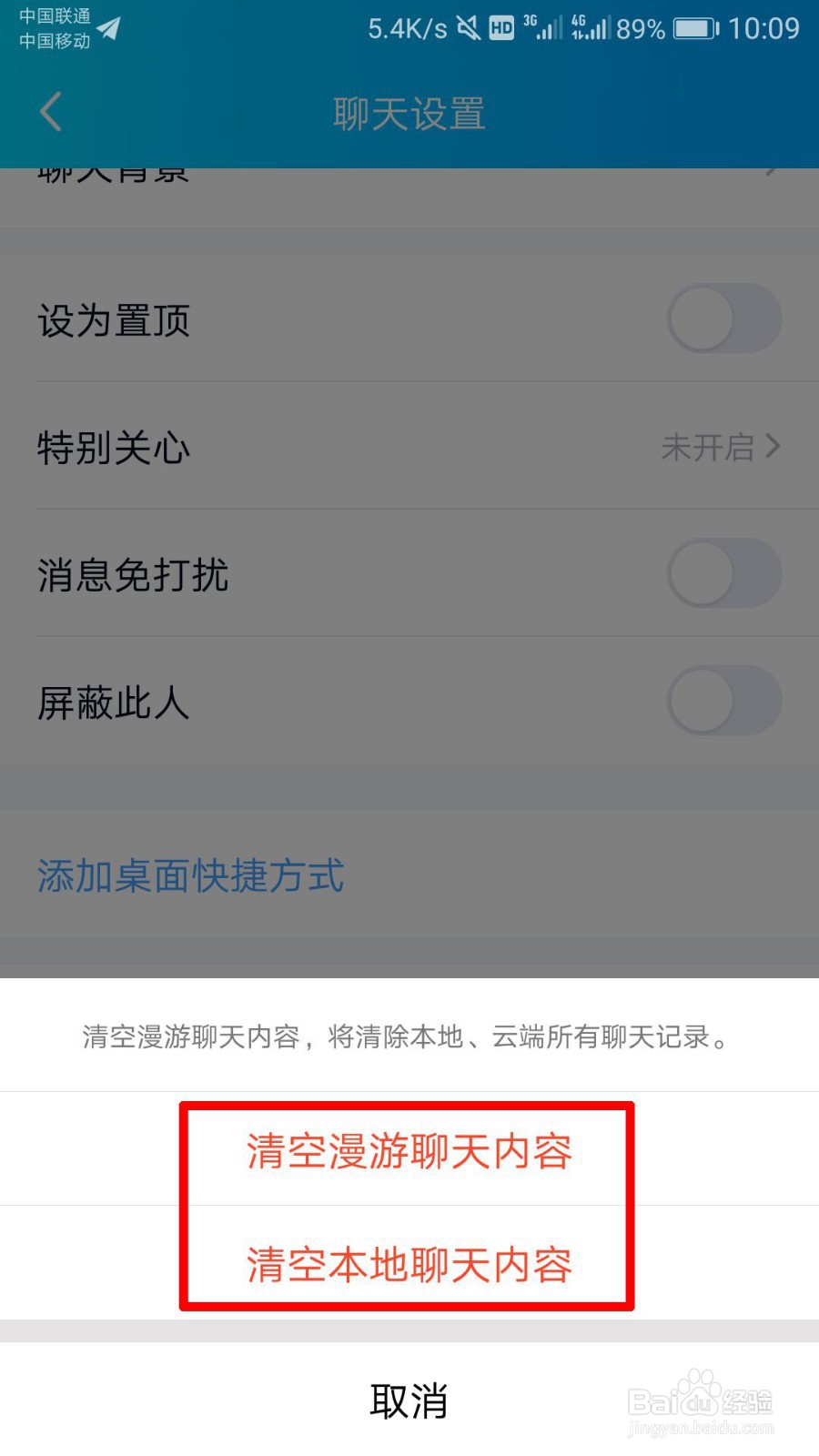Screen dimensions: 819x1456
Task: Tap 添加桌面快捷方式 shortcut link
Action: [188, 876]
